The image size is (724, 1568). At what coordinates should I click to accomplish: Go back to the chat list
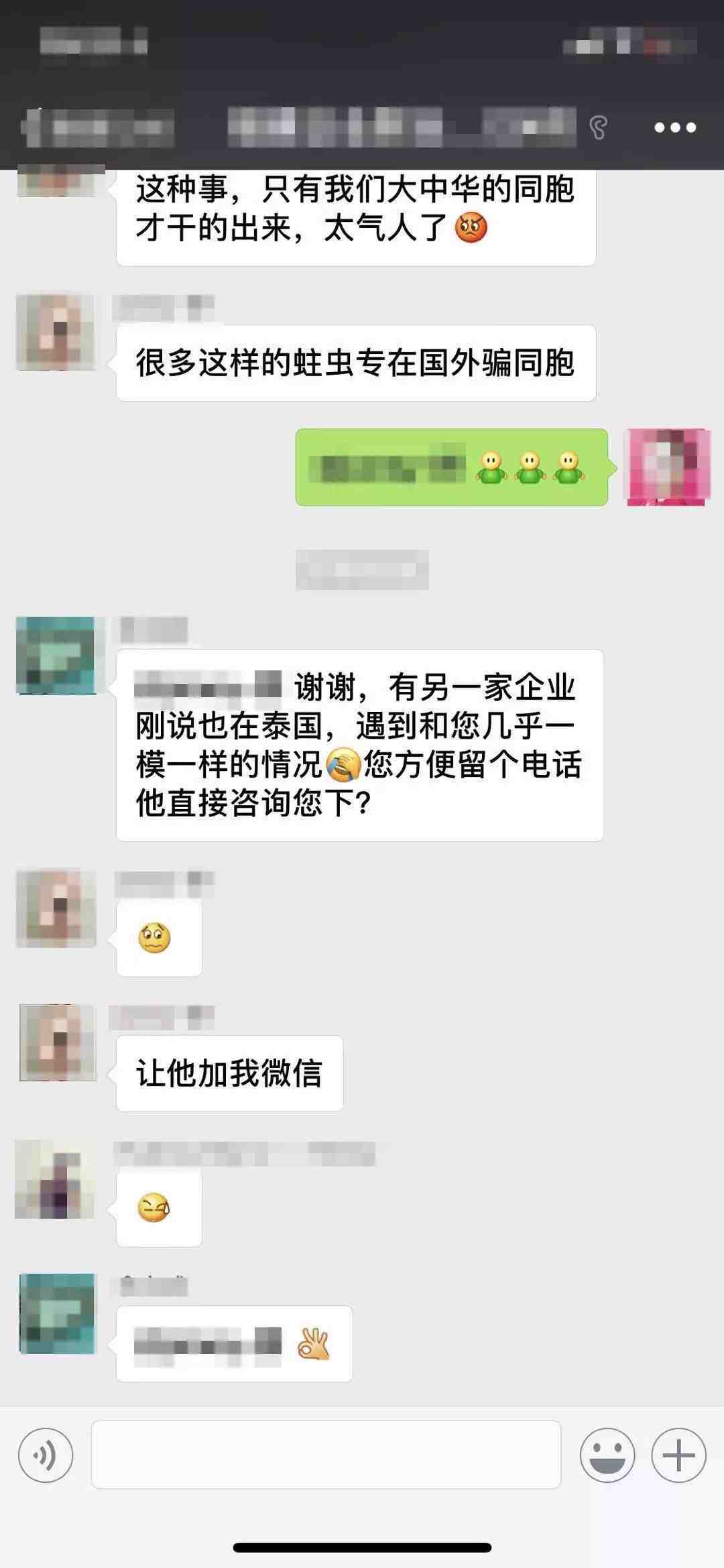pyautogui.click(x=32, y=126)
